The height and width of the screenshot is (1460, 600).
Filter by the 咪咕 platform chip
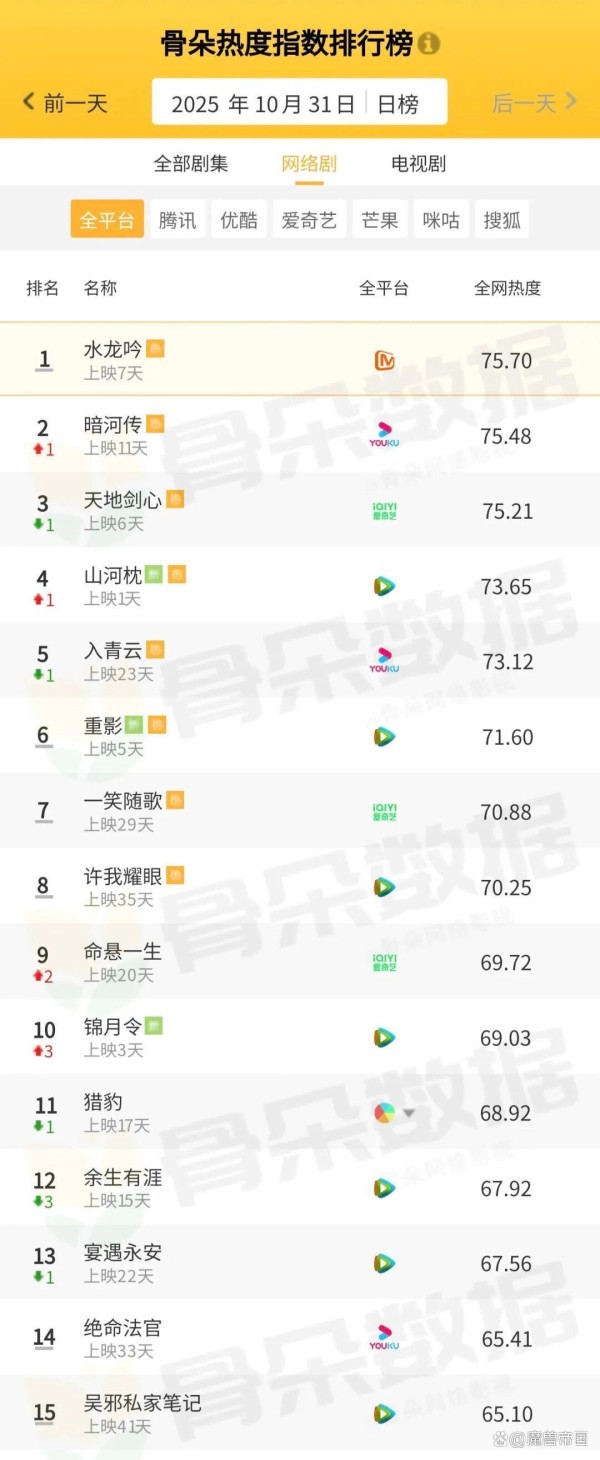click(441, 220)
